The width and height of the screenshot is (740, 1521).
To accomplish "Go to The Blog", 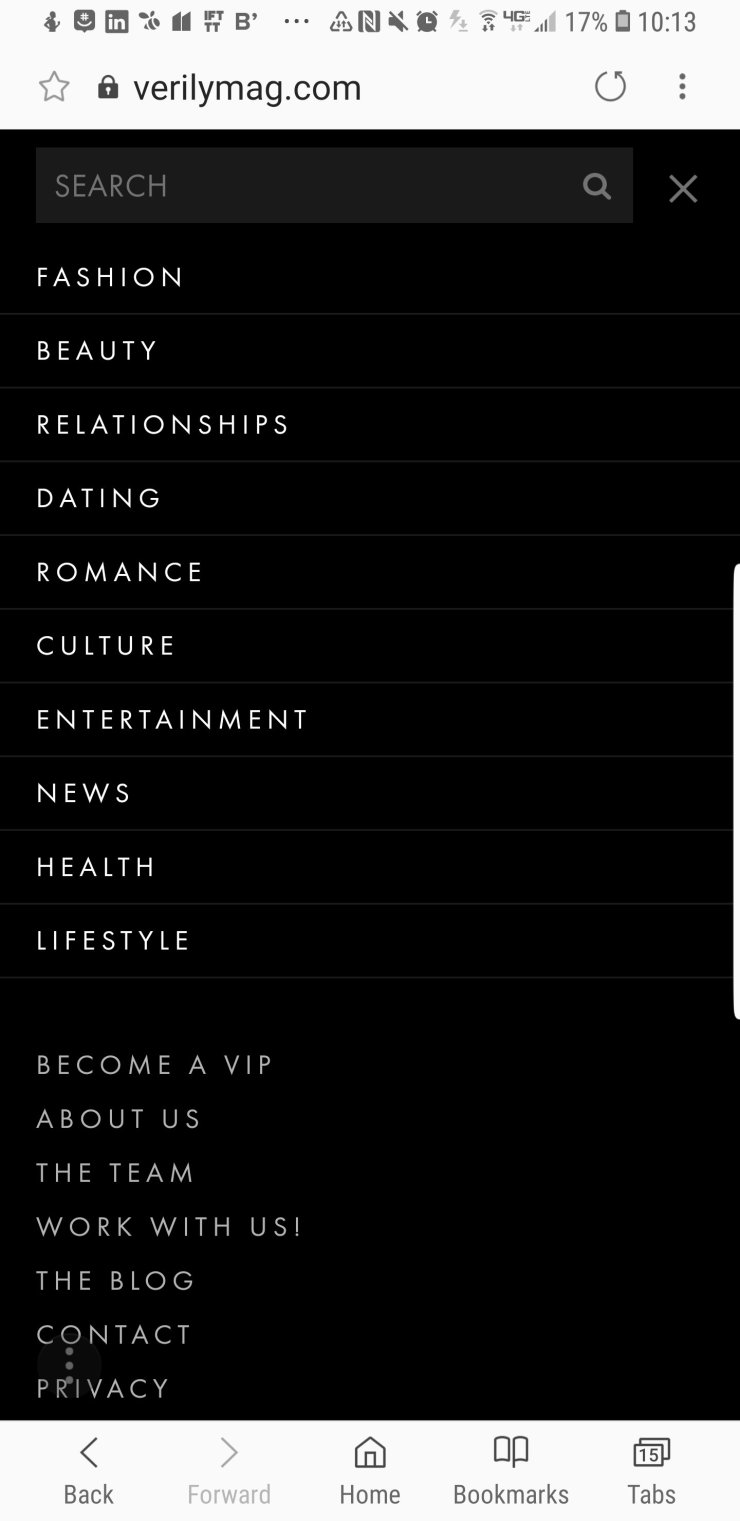I will [x=116, y=1281].
